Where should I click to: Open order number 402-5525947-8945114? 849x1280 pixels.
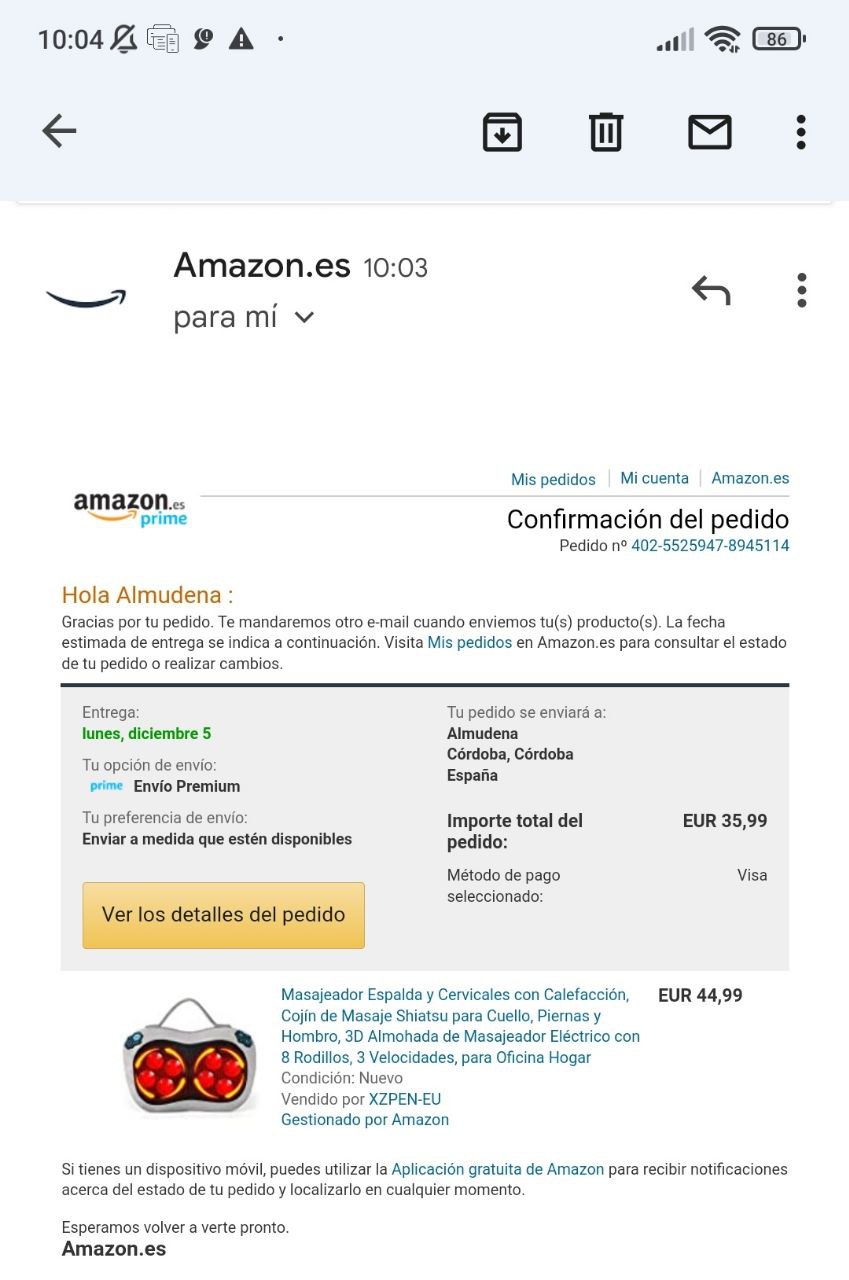click(x=710, y=546)
